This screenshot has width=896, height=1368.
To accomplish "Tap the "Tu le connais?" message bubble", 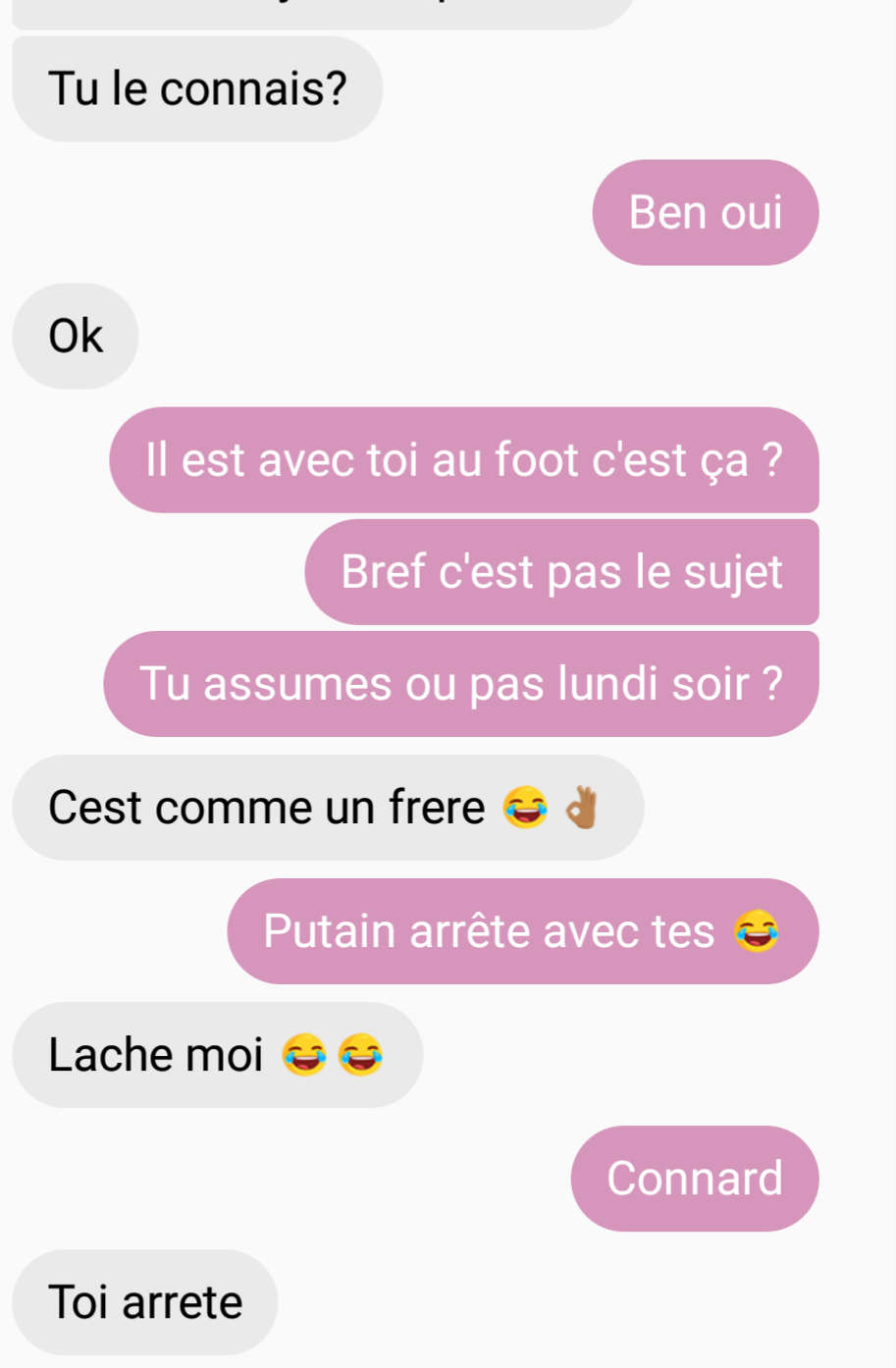I will (196, 89).
